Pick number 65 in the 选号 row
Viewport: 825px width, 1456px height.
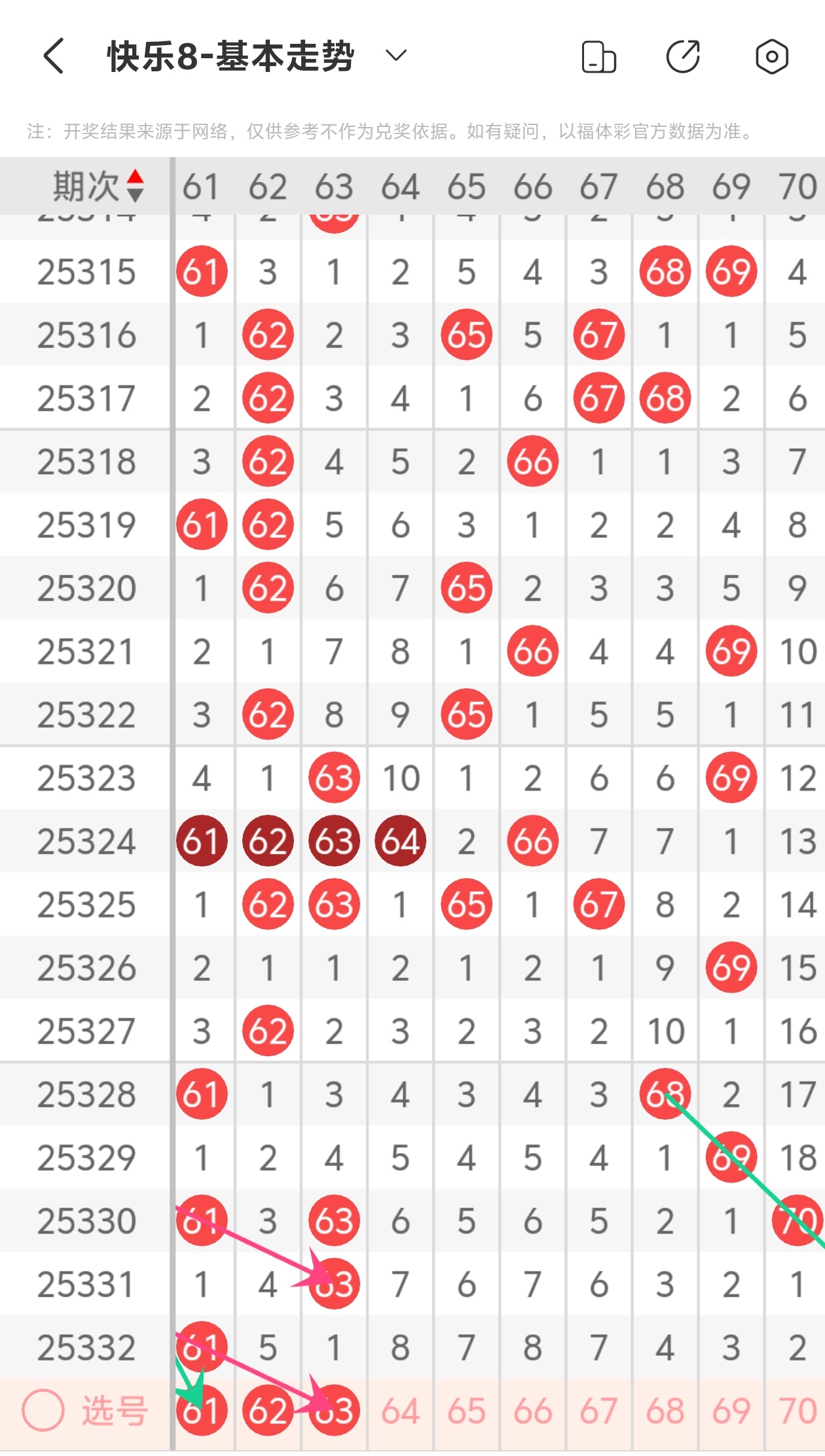click(x=466, y=1411)
